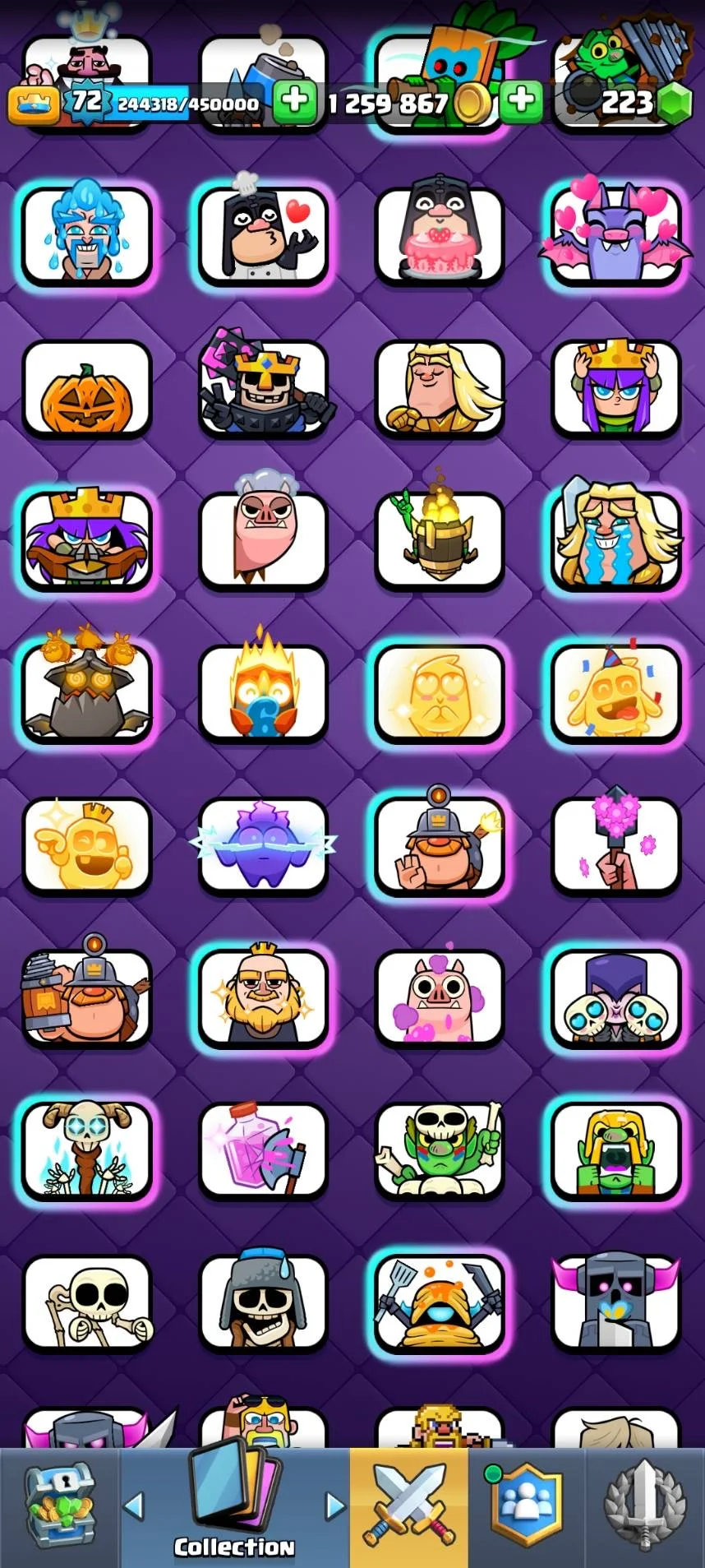This screenshot has width=705, height=1568.
Task: Pick the Witch holding two skulls emote
Action: [616, 997]
